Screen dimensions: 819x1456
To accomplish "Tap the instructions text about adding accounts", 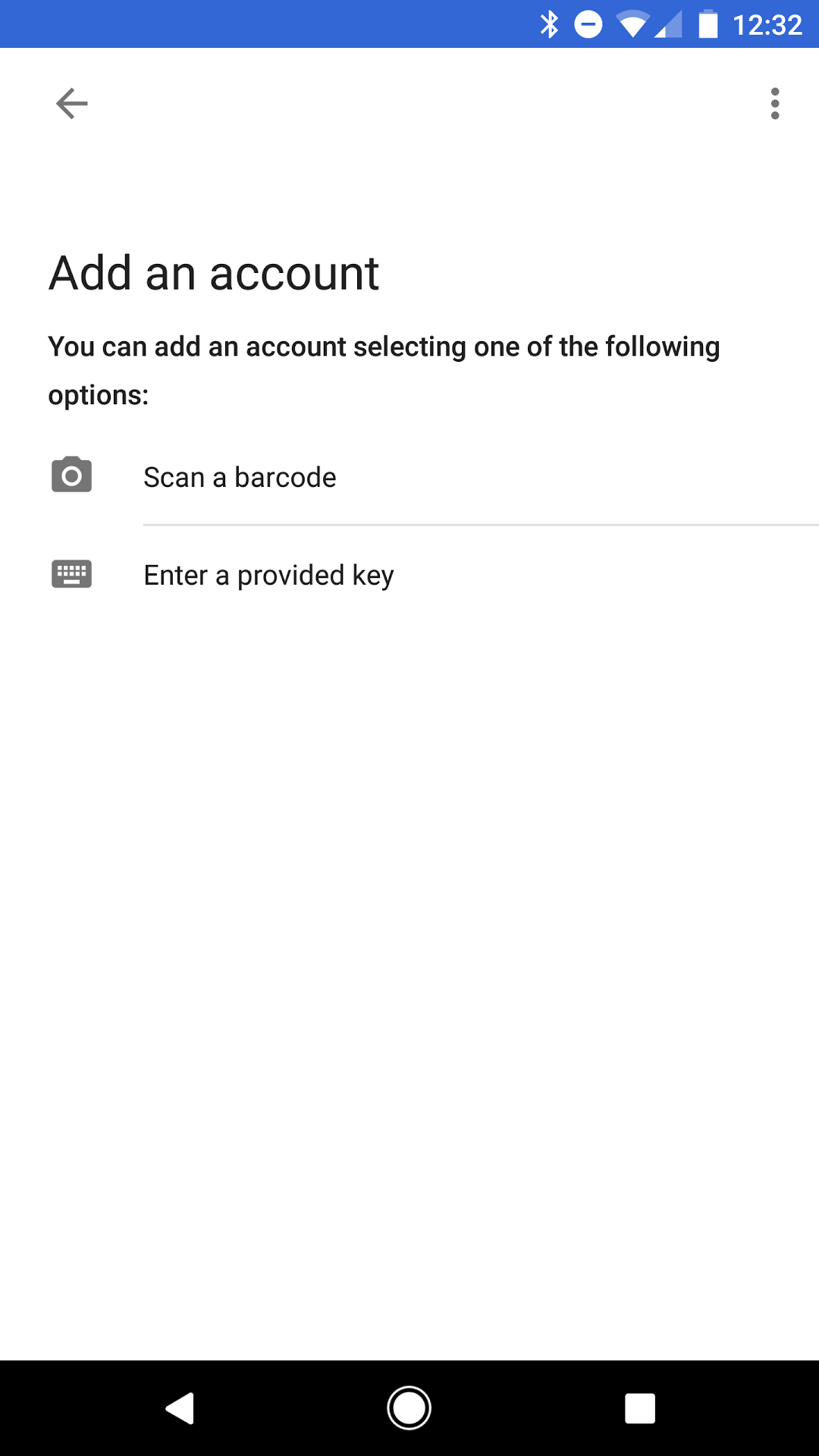I will (x=384, y=370).
